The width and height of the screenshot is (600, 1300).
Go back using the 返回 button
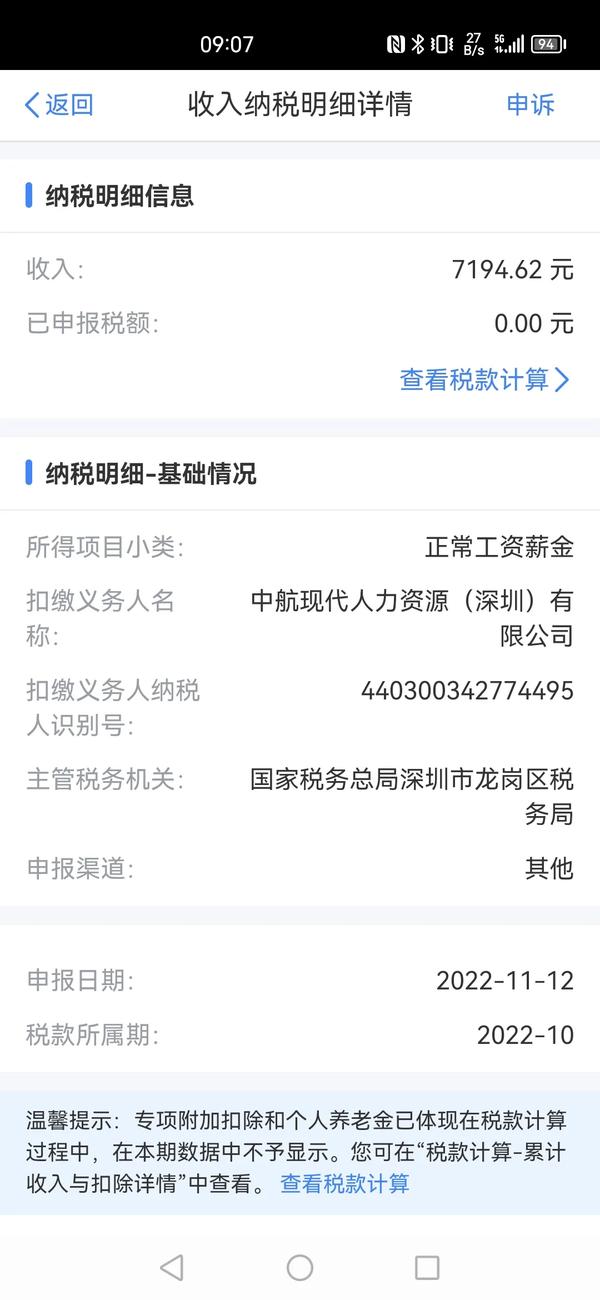(58, 105)
